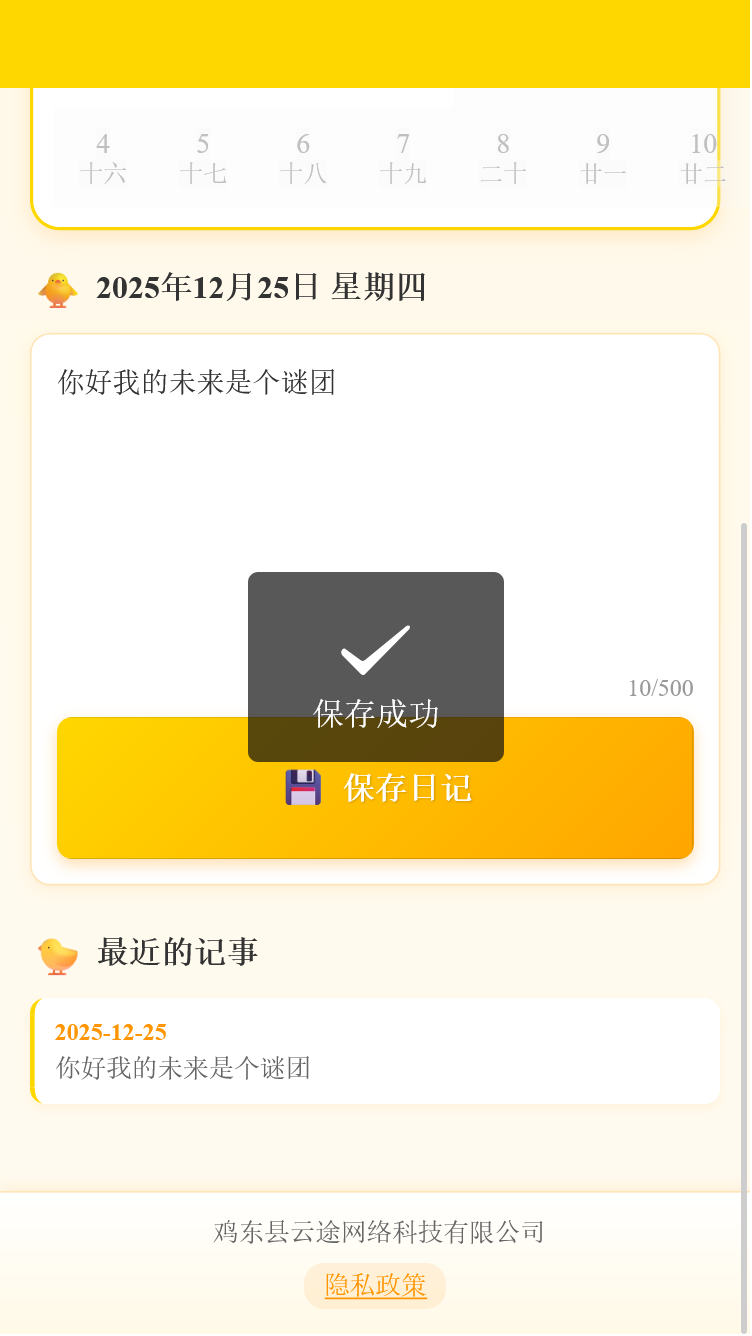Click the heading 2025年12月25日 星期四
Viewport: 752px width, 1336px height.
coord(262,288)
